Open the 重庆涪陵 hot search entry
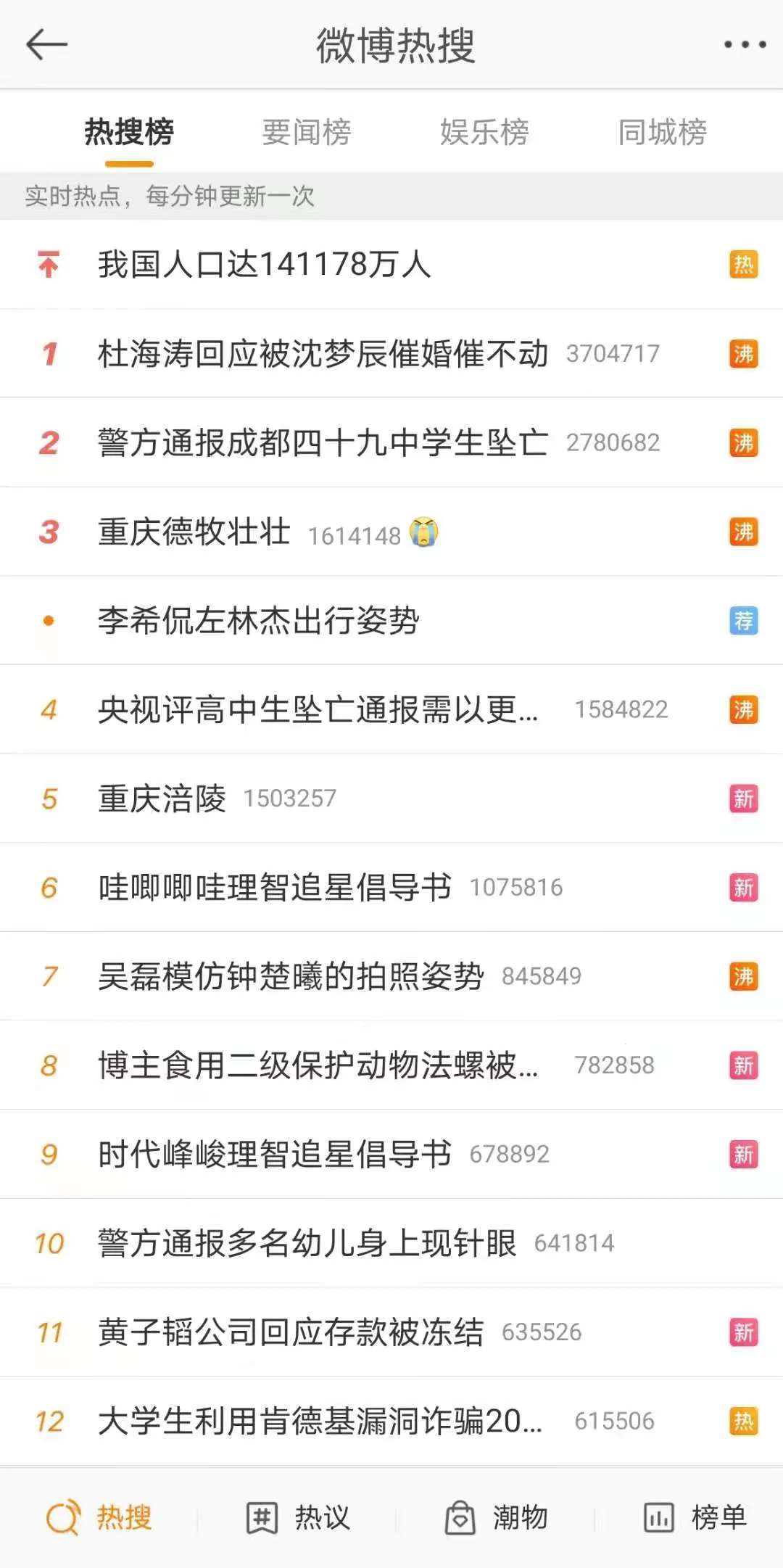The image size is (783, 1568). pyautogui.click(x=391, y=799)
